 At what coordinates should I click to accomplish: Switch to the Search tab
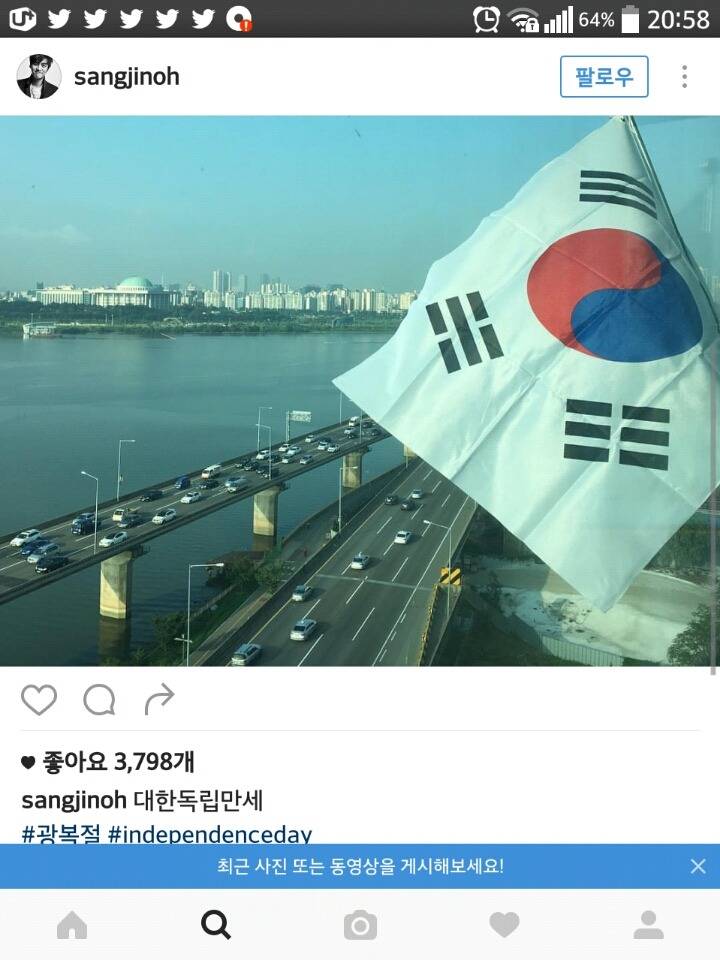[x=216, y=925]
